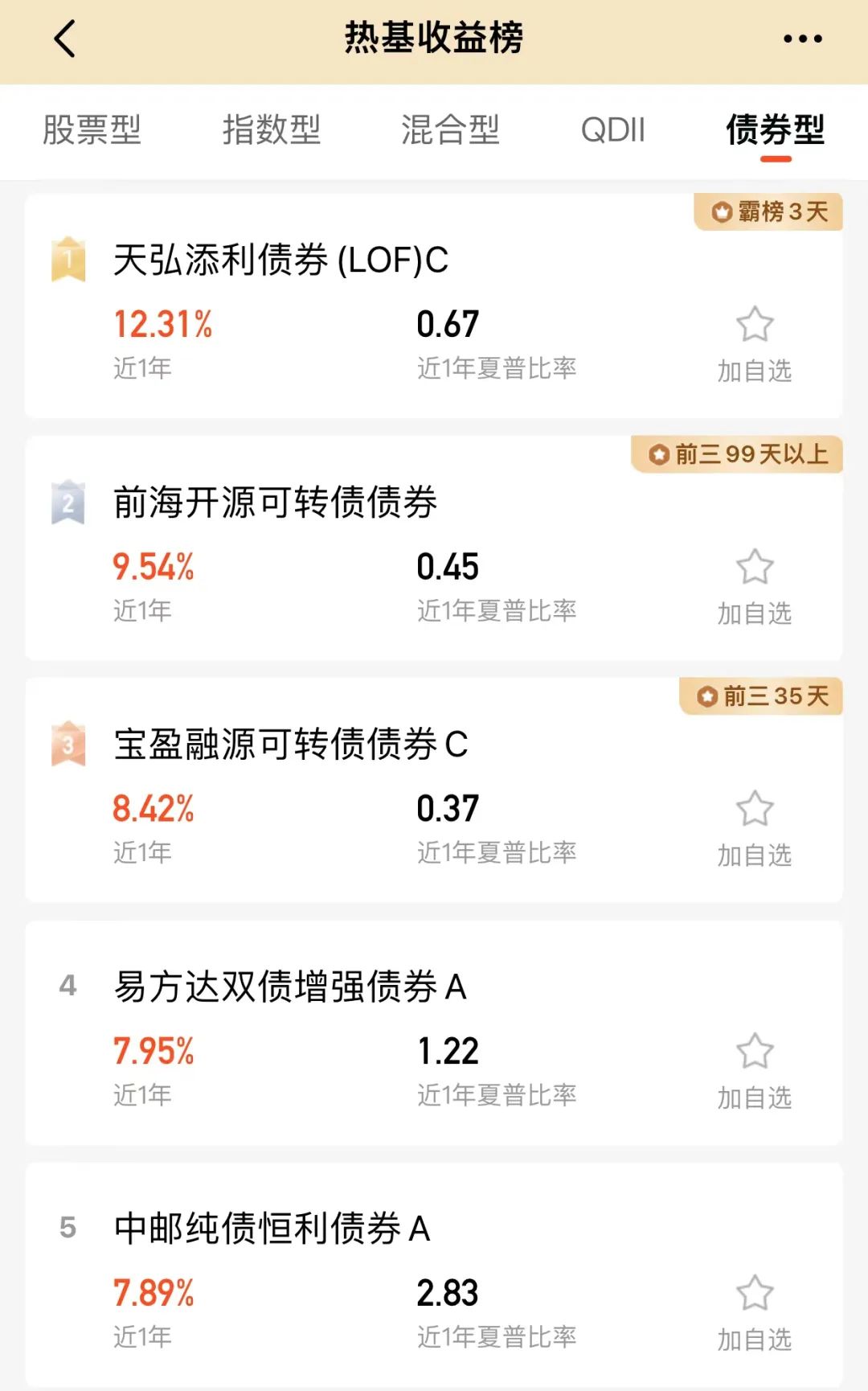Add 天弘添利债券 (LOF)C to watchlist
Image resolution: width=868 pixels, height=1391 pixels.
pyautogui.click(x=755, y=345)
